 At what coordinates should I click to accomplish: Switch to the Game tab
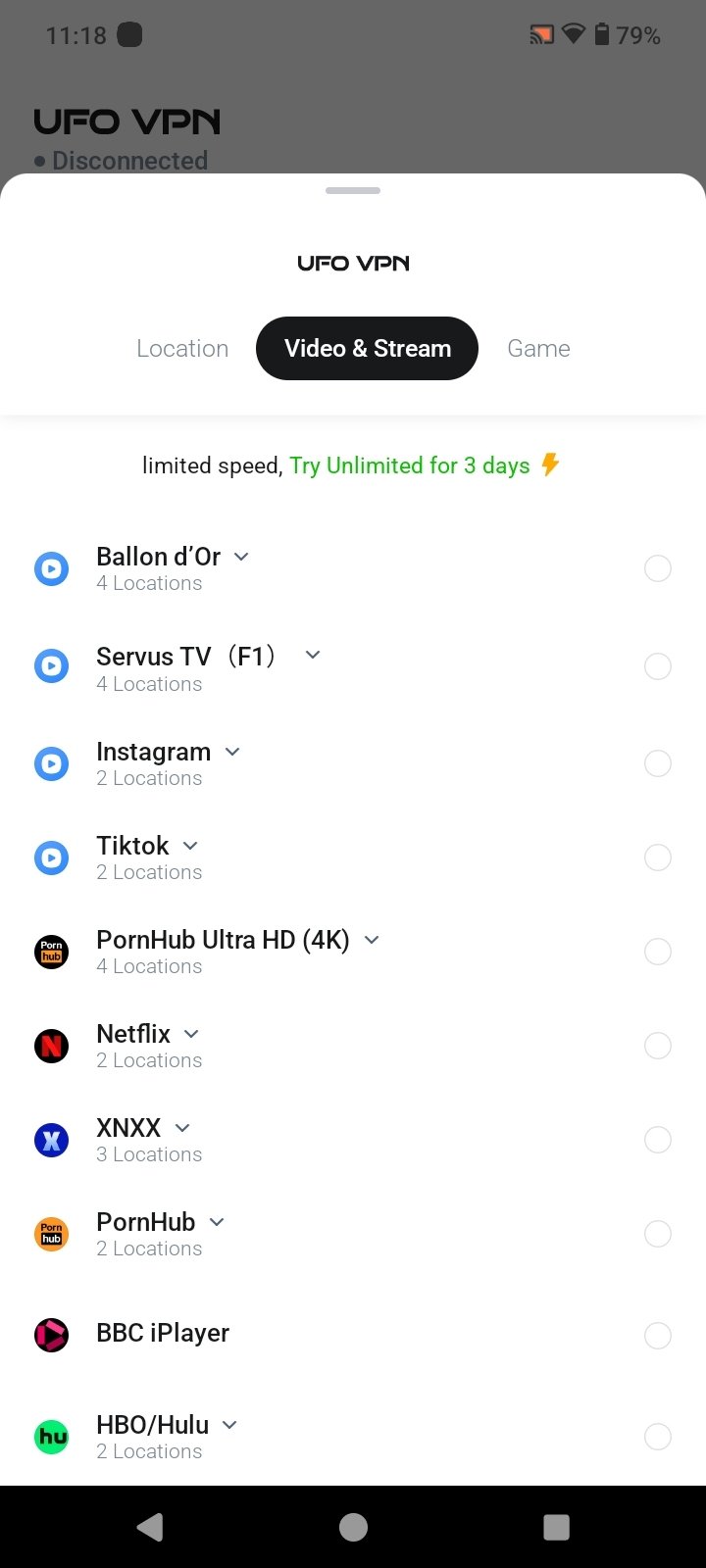[x=538, y=349]
